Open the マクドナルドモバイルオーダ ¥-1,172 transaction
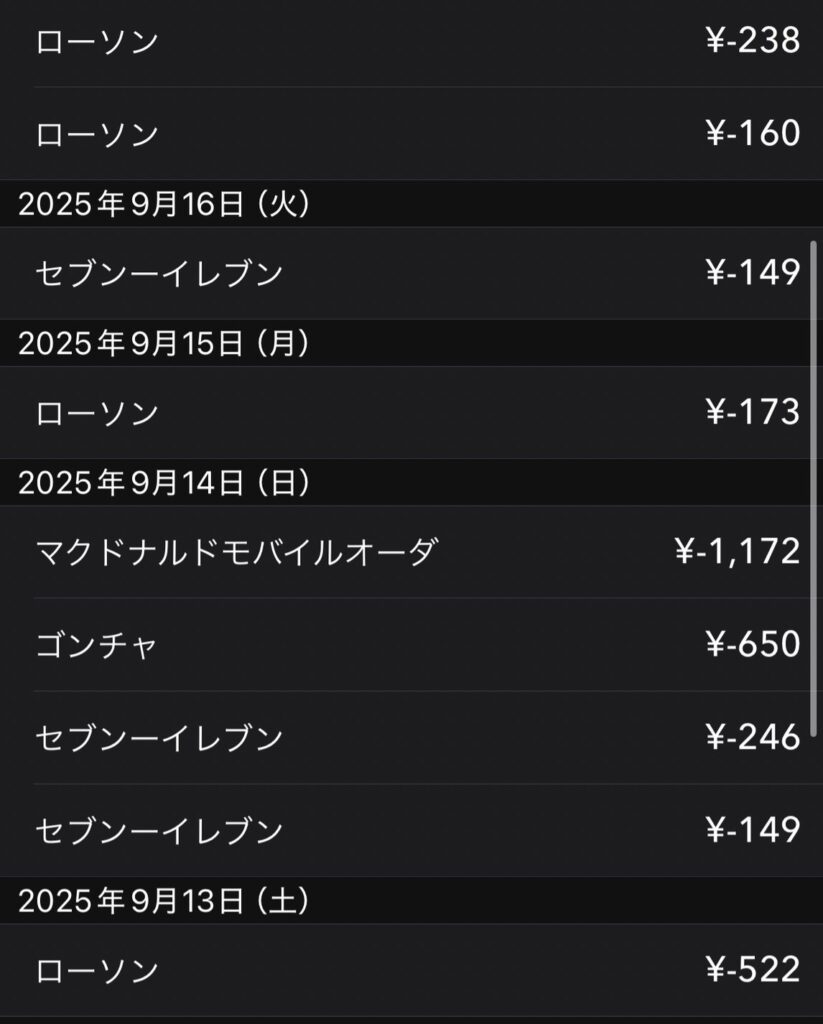The height and width of the screenshot is (1024, 823). (x=411, y=551)
